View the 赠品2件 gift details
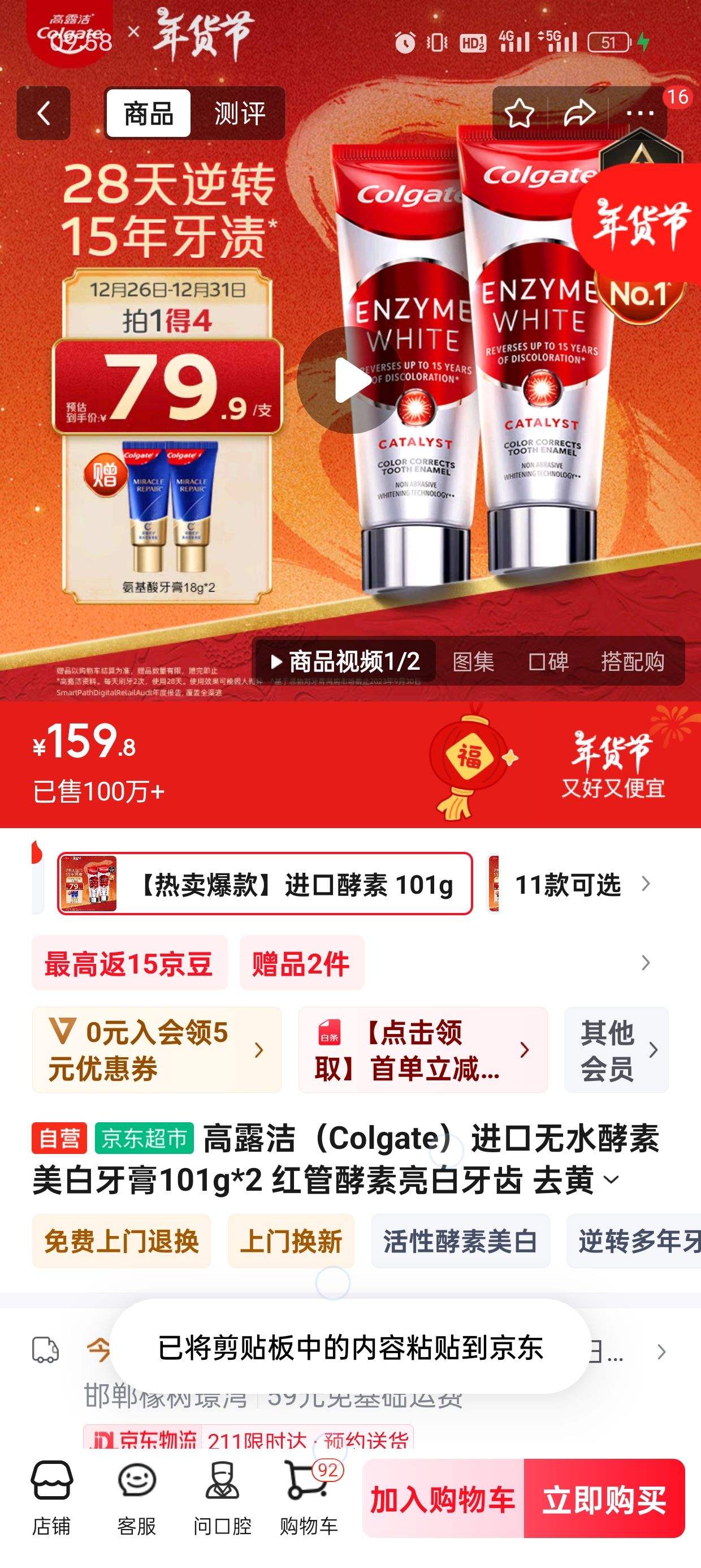The width and height of the screenshot is (701, 1568). coord(301,963)
